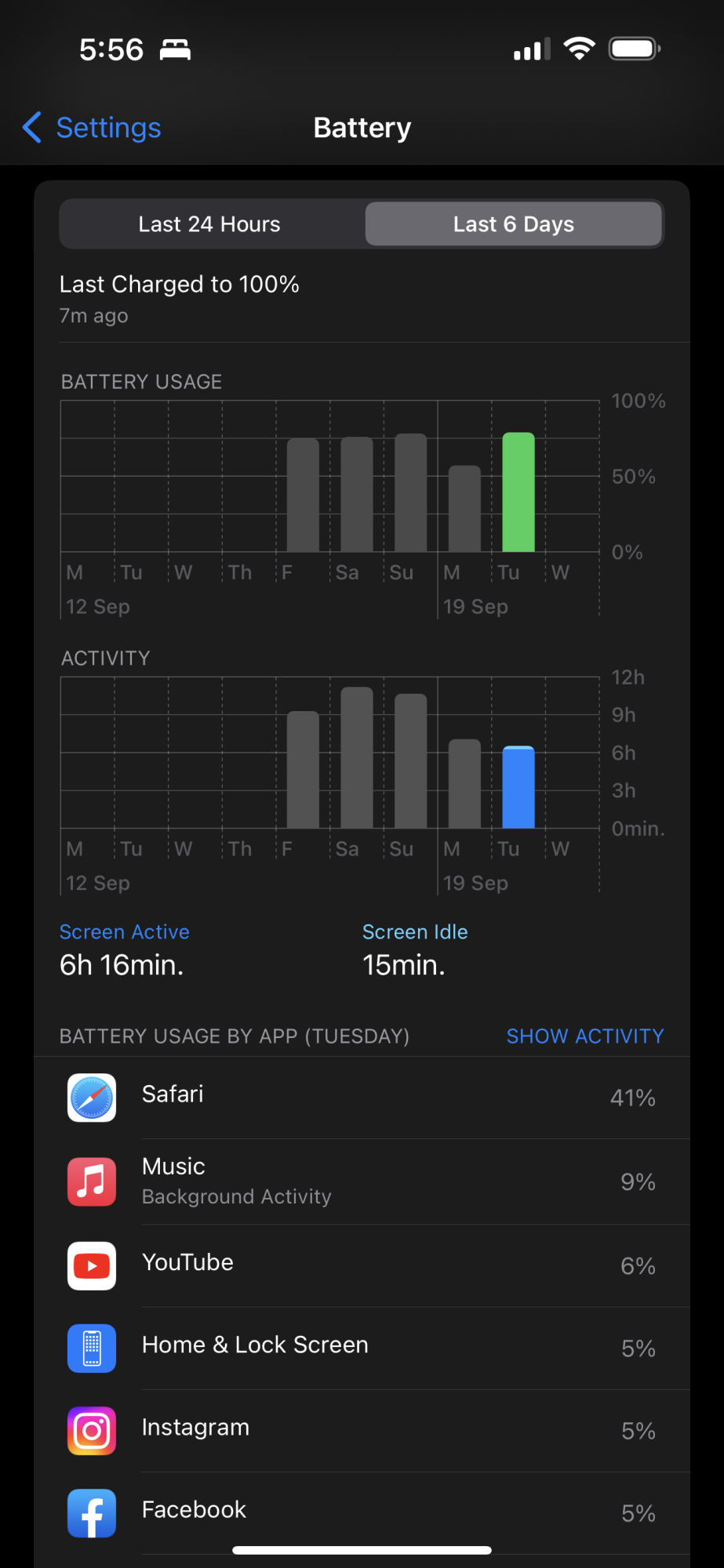Select Instagram battery usage row
724x1568 pixels.
point(362,1430)
